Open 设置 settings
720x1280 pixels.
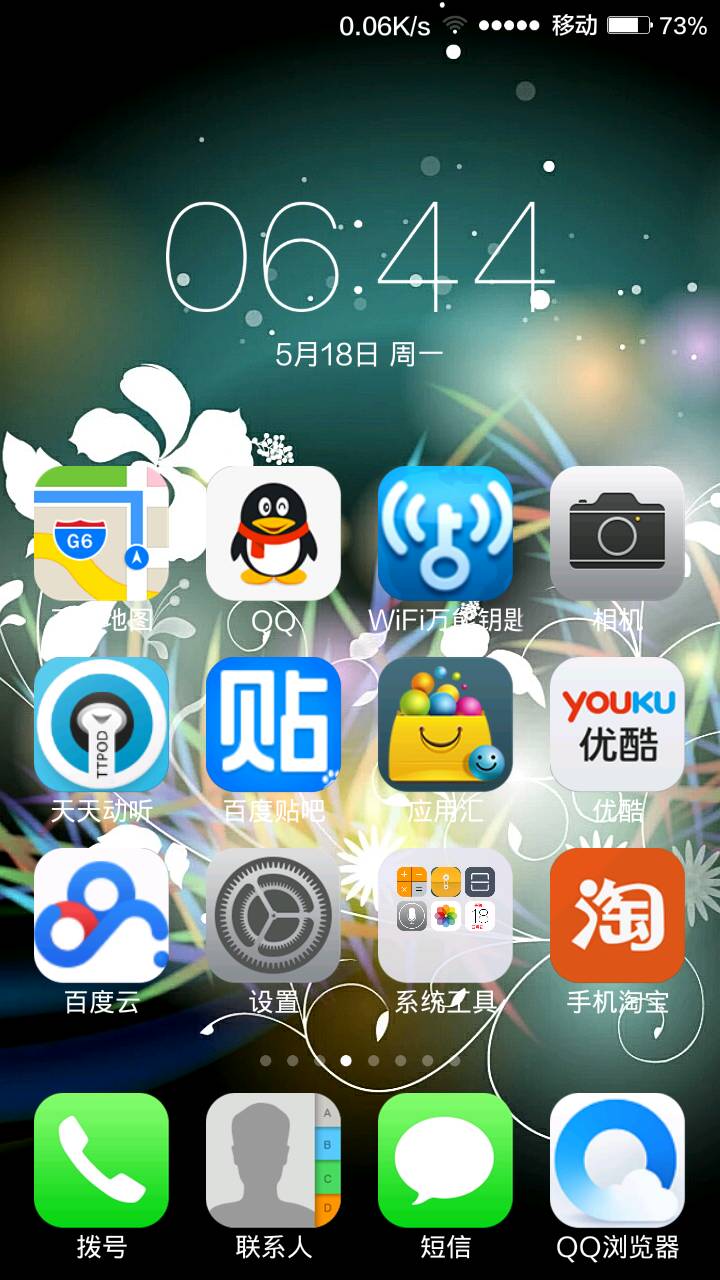click(x=273, y=915)
